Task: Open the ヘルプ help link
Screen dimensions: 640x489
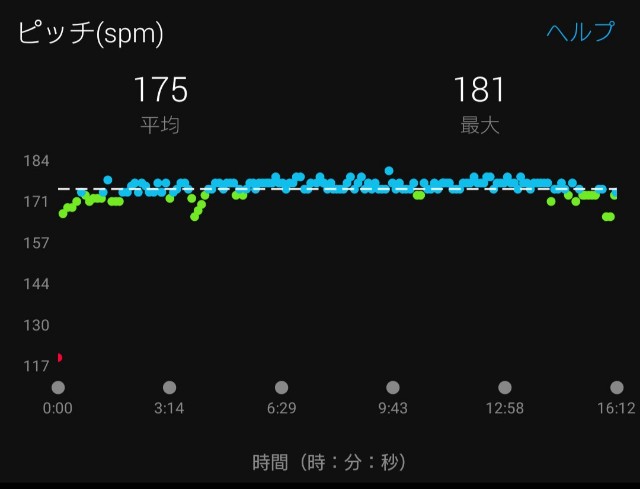Action: [580, 32]
